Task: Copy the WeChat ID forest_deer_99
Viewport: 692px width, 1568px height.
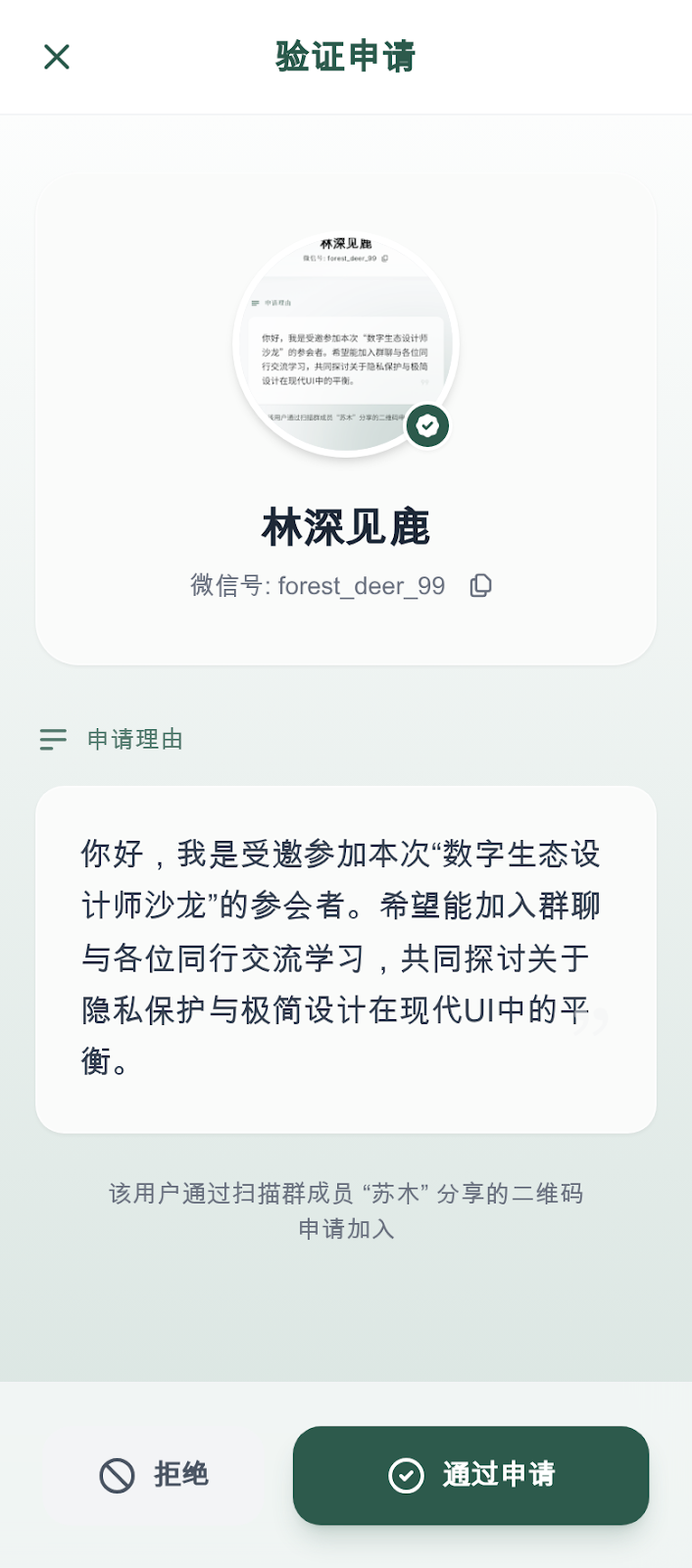Action: tap(480, 585)
